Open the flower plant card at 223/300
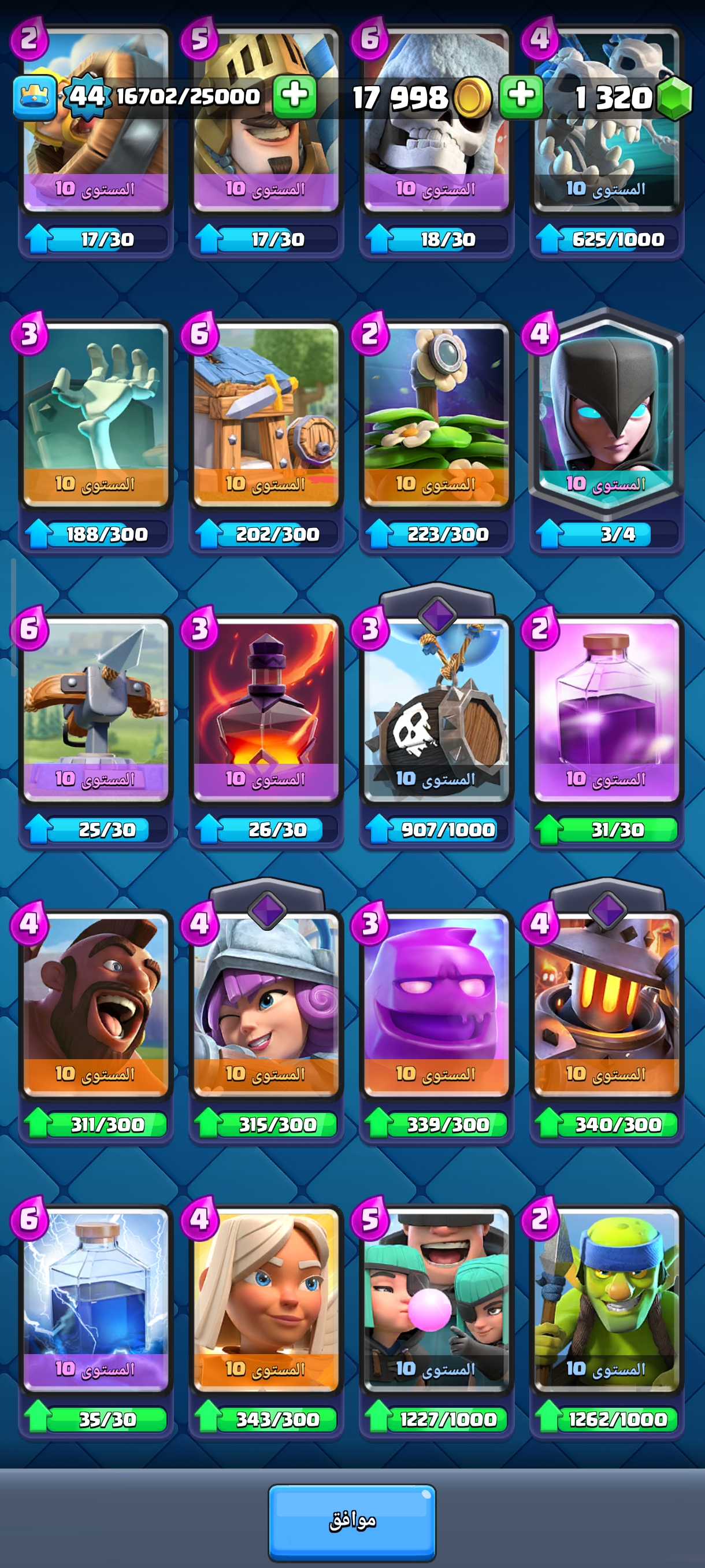 [436, 414]
